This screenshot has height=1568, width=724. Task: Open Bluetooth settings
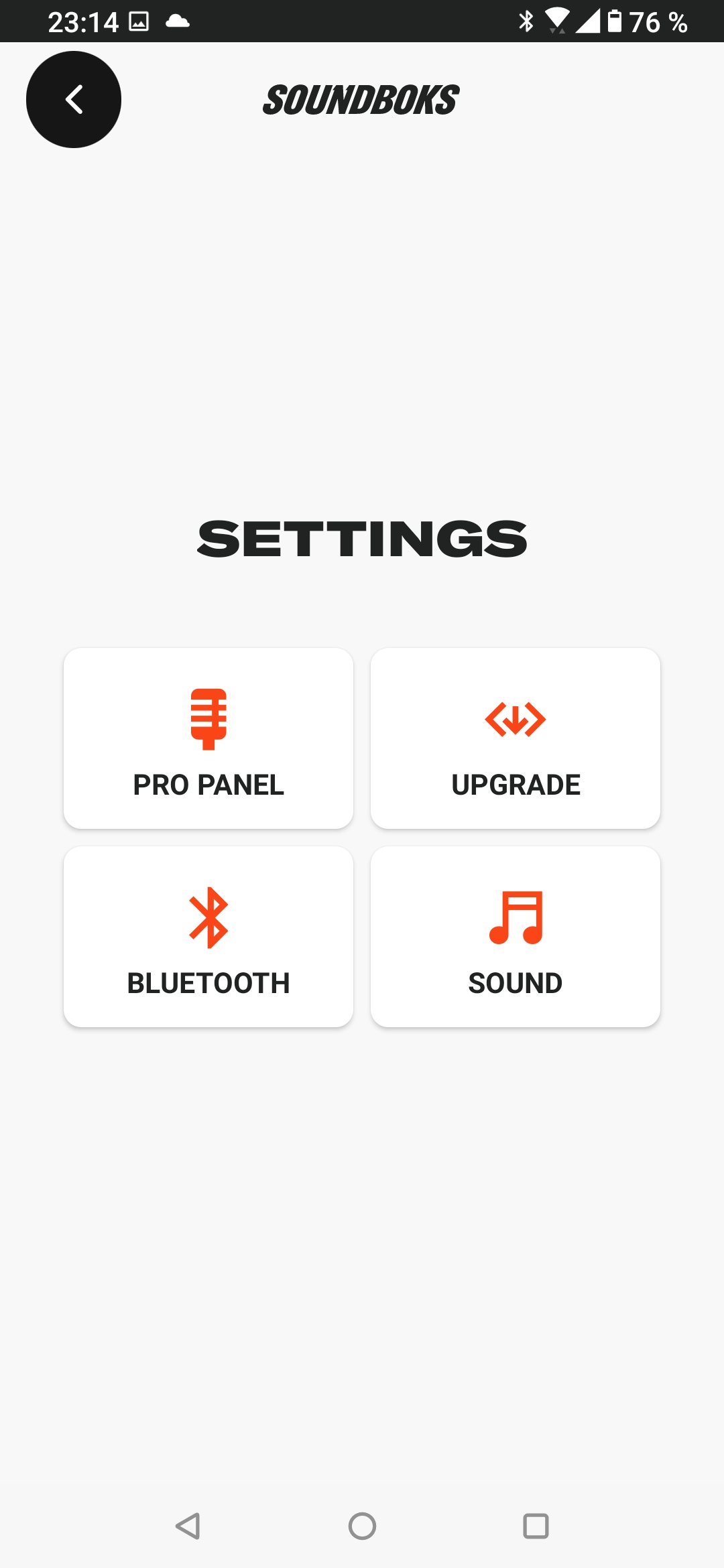coord(208,937)
